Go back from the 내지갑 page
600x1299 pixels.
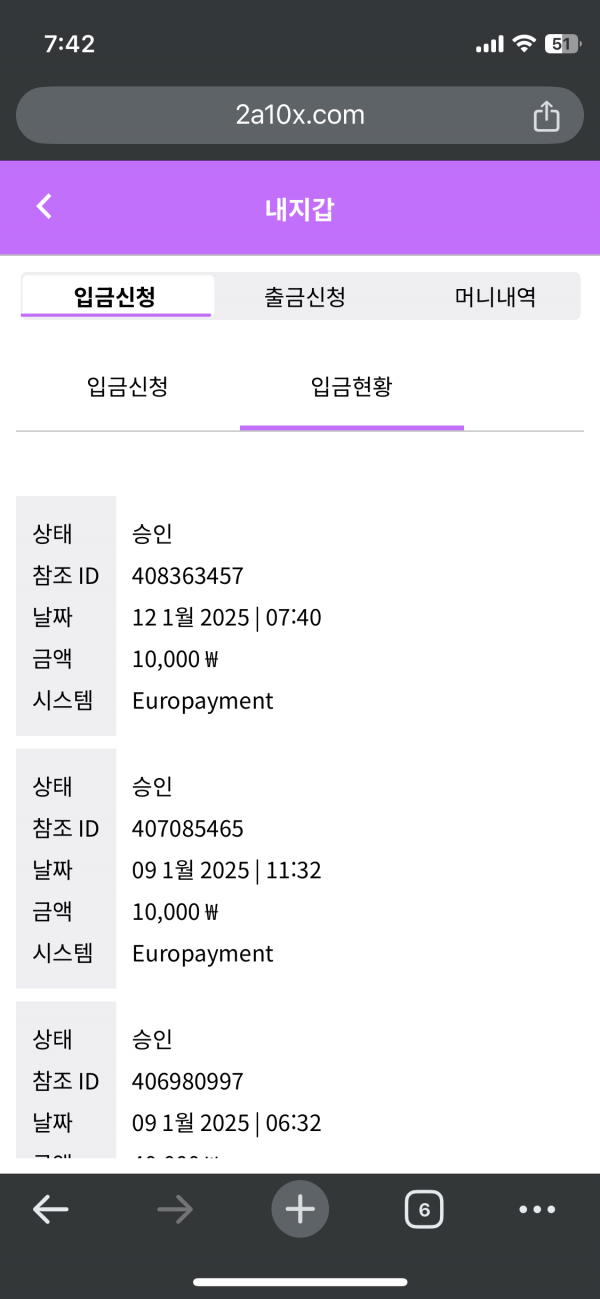pos(44,207)
